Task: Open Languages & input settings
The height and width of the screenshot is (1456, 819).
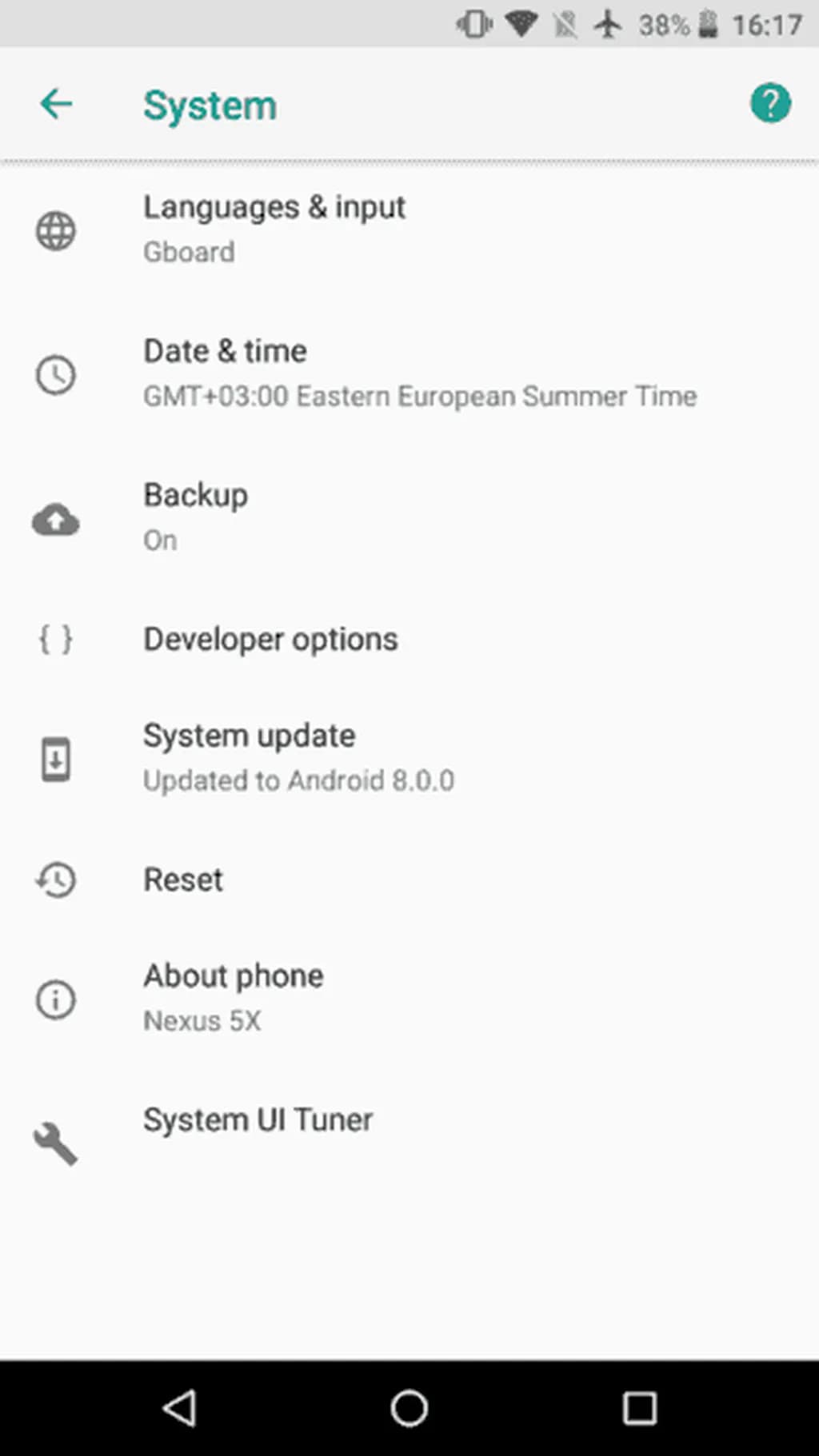Action: point(274,229)
